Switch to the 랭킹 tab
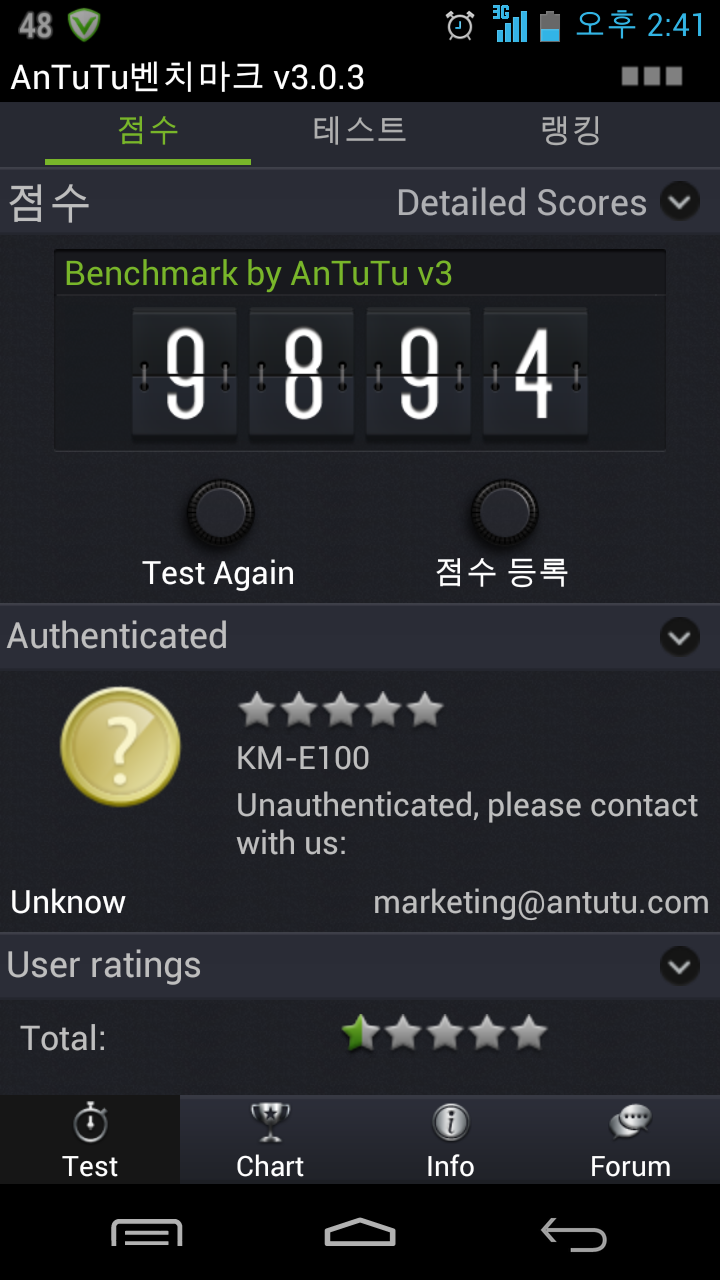 pyautogui.click(x=570, y=131)
